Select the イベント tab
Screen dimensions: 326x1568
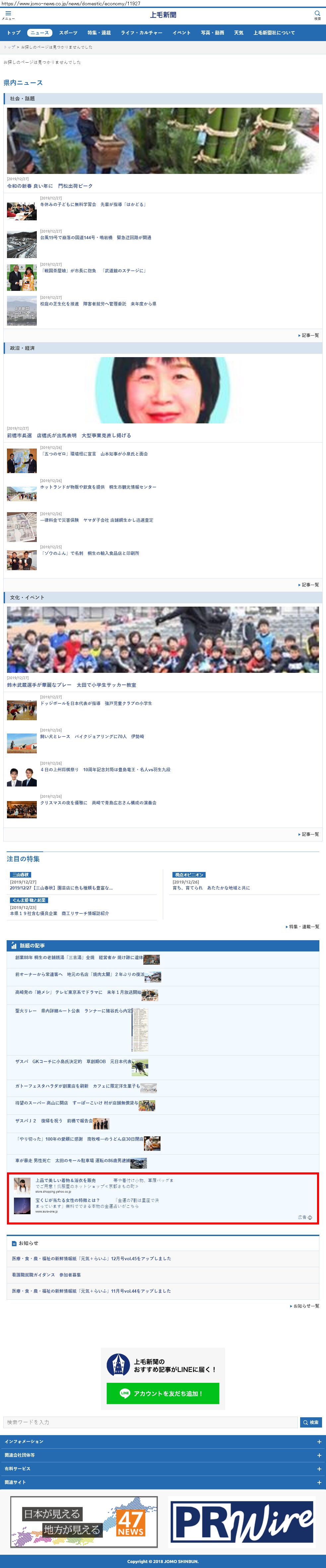pyautogui.click(x=182, y=33)
